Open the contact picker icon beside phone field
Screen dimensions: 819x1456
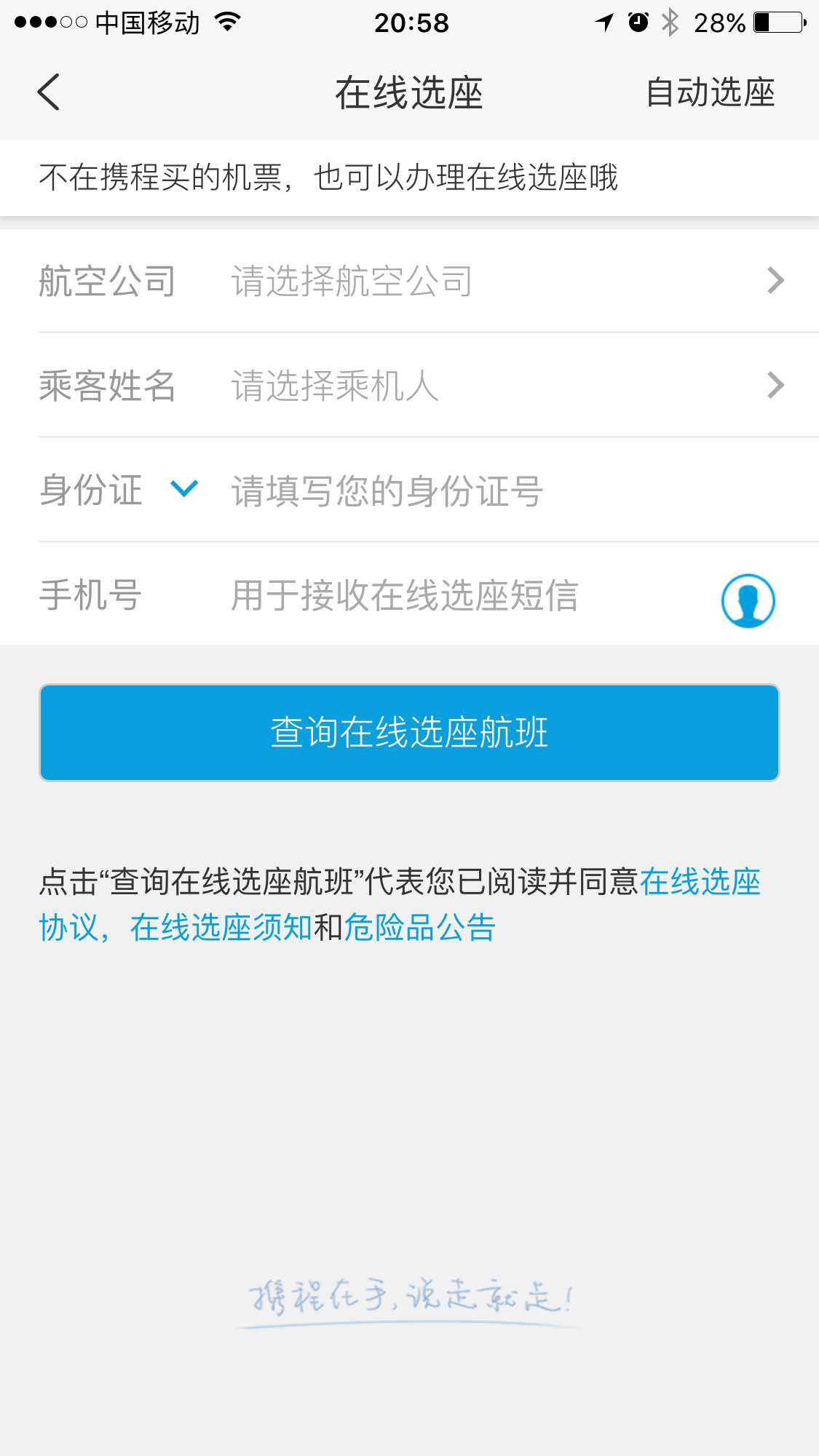(748, 600)
